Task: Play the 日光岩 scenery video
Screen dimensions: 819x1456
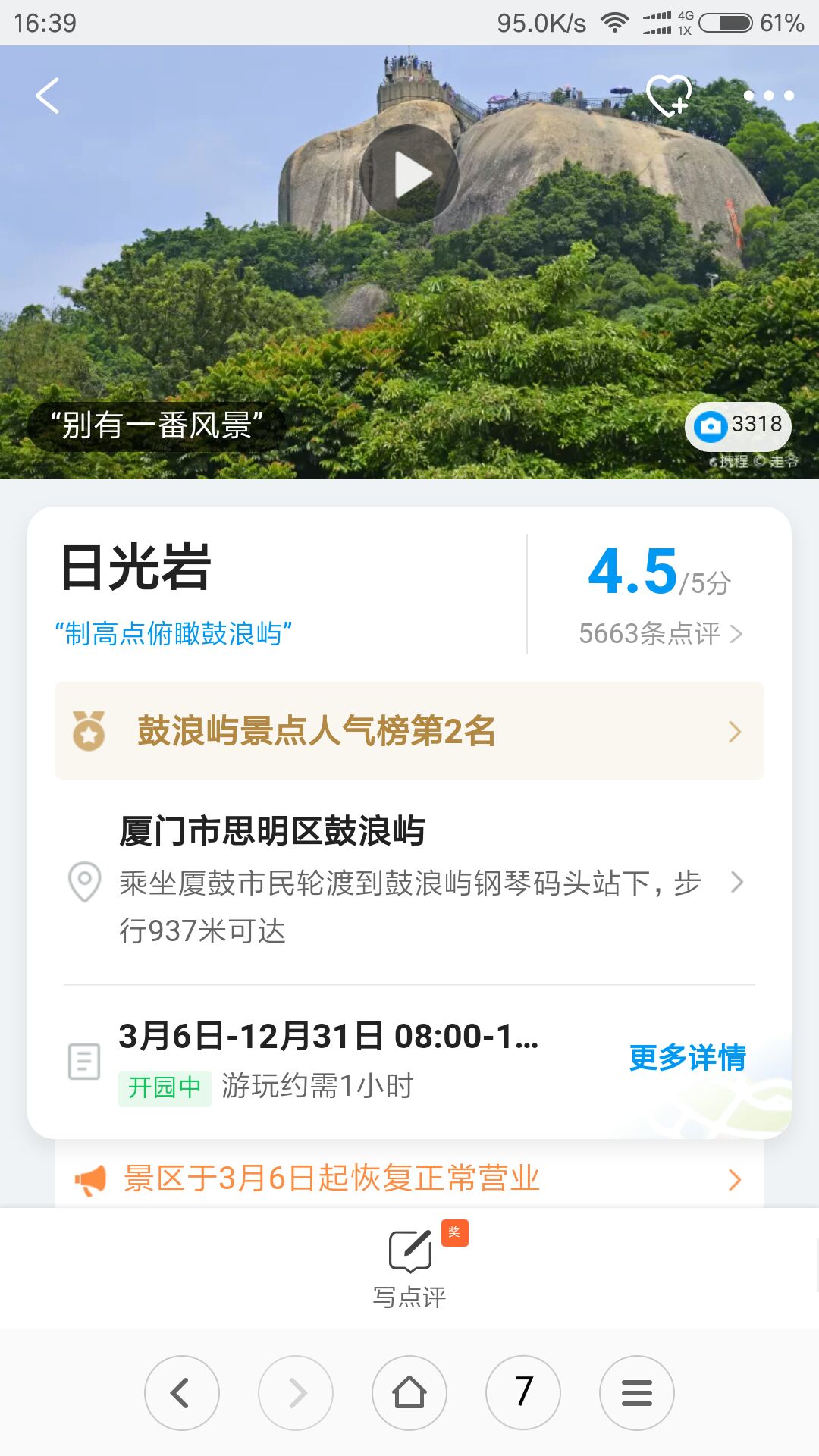Action: pos(409,174)
